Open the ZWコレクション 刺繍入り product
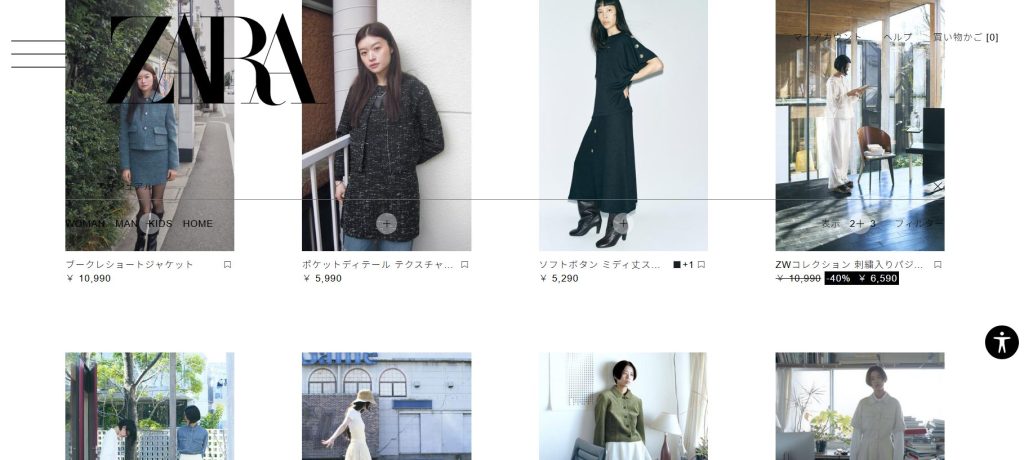 pos(850,265)
